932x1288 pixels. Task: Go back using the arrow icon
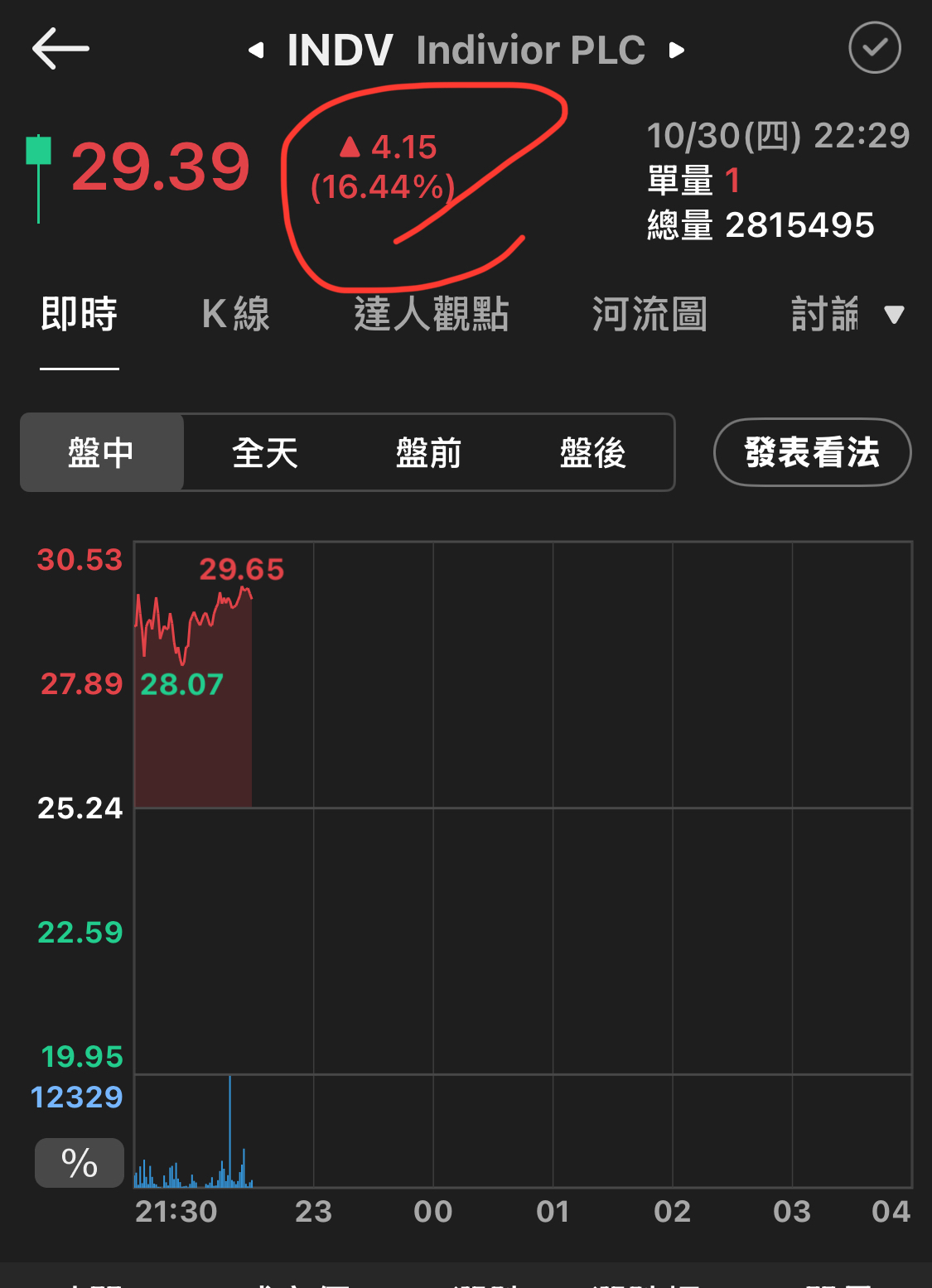(60, 49)
